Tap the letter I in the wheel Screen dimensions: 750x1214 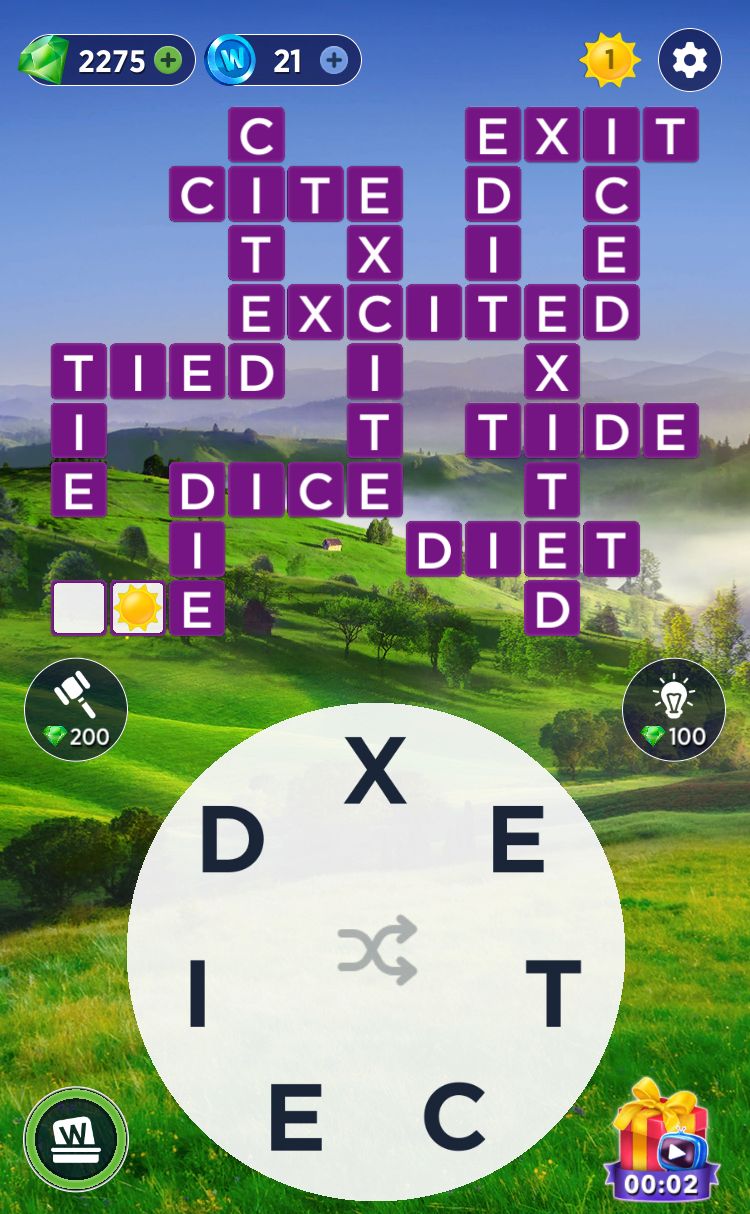click(x=197, y=993)
